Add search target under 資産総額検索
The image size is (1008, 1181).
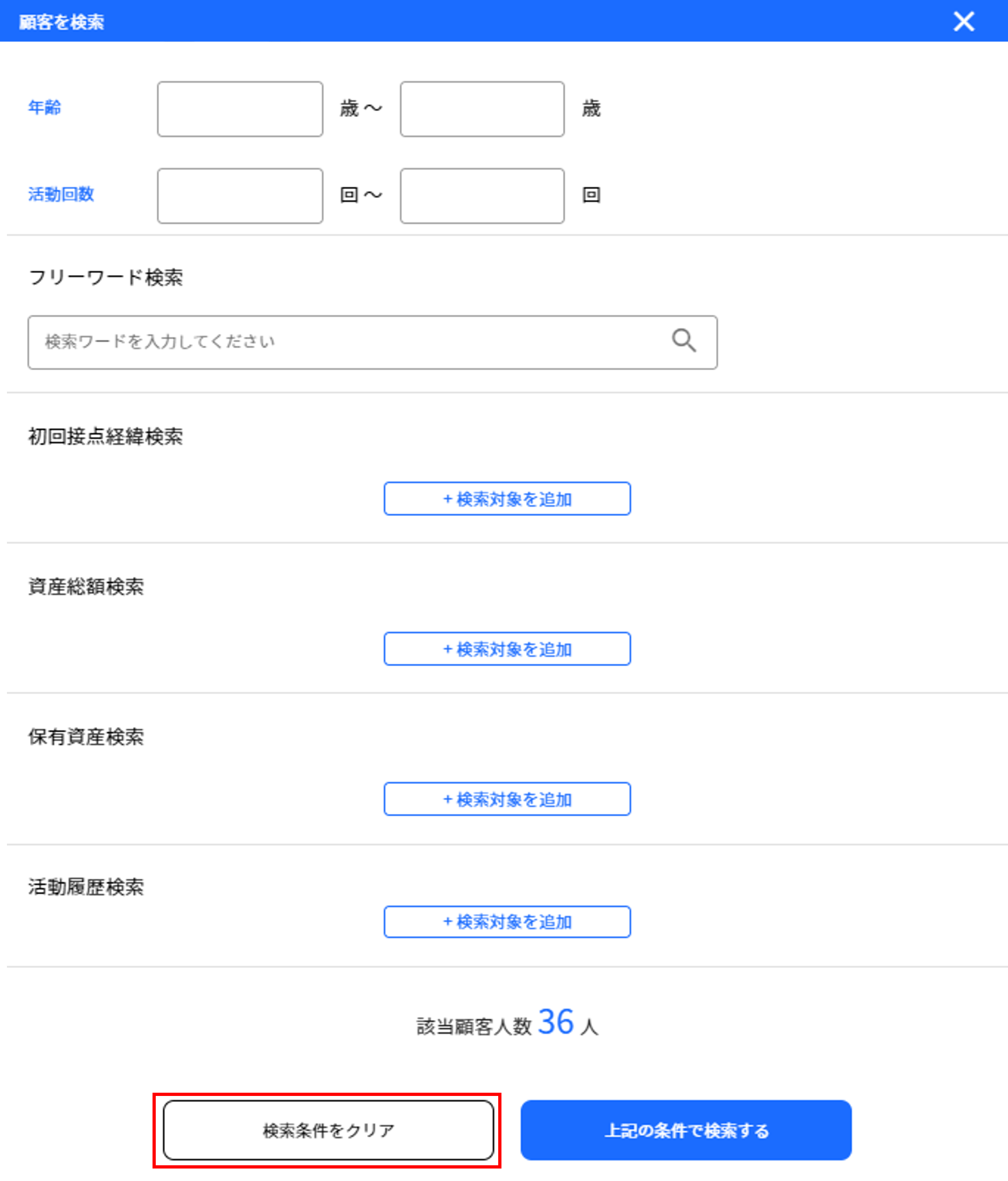point(507,649)
